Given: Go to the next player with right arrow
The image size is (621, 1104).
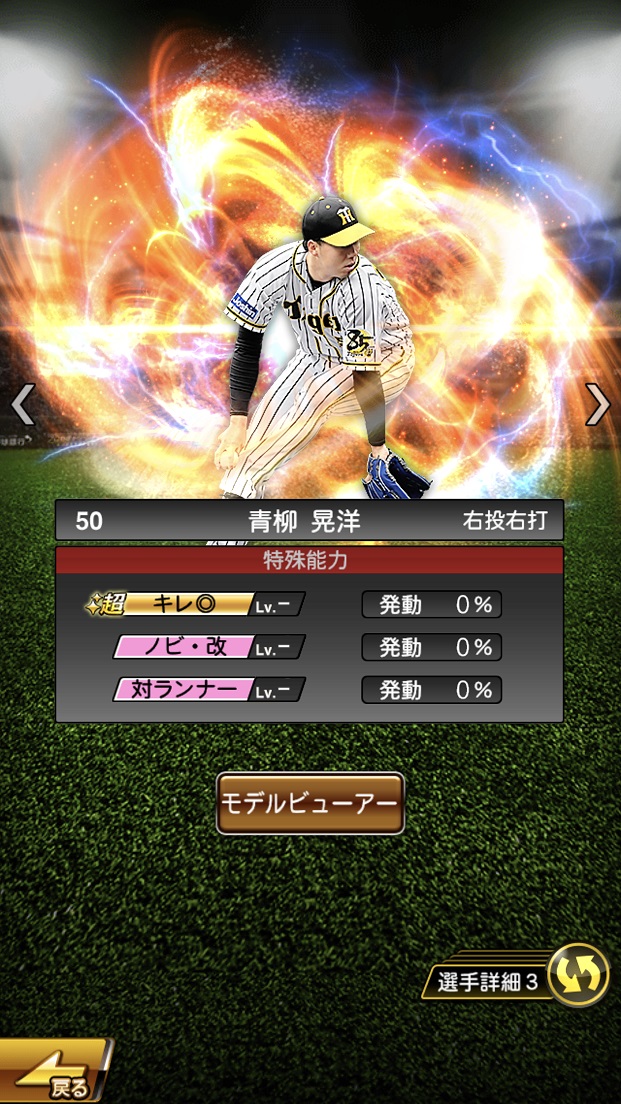Looking at the screenshot, I should pos(597,404).
